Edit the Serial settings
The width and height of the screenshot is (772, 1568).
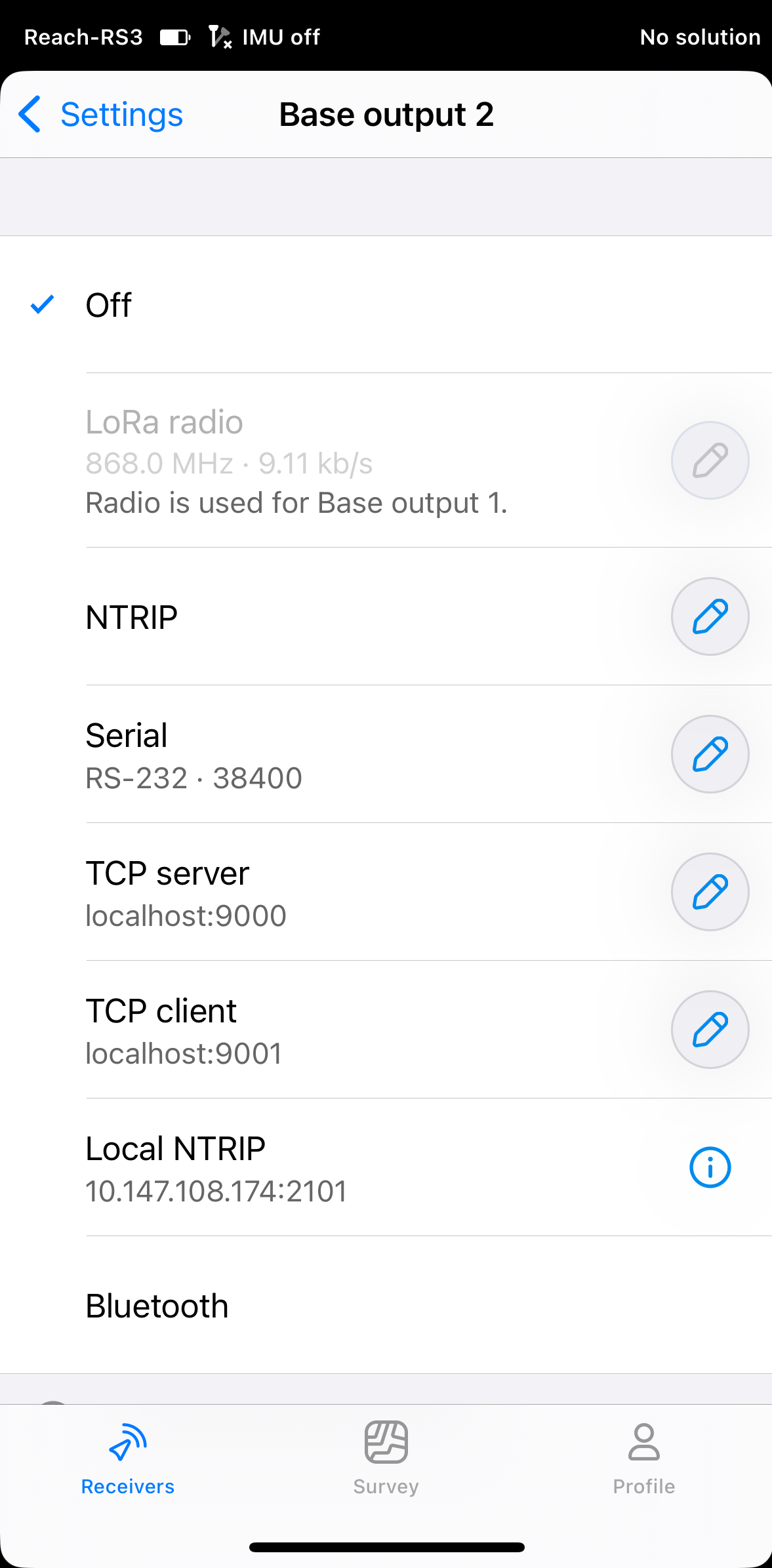(x=710, y=754)
